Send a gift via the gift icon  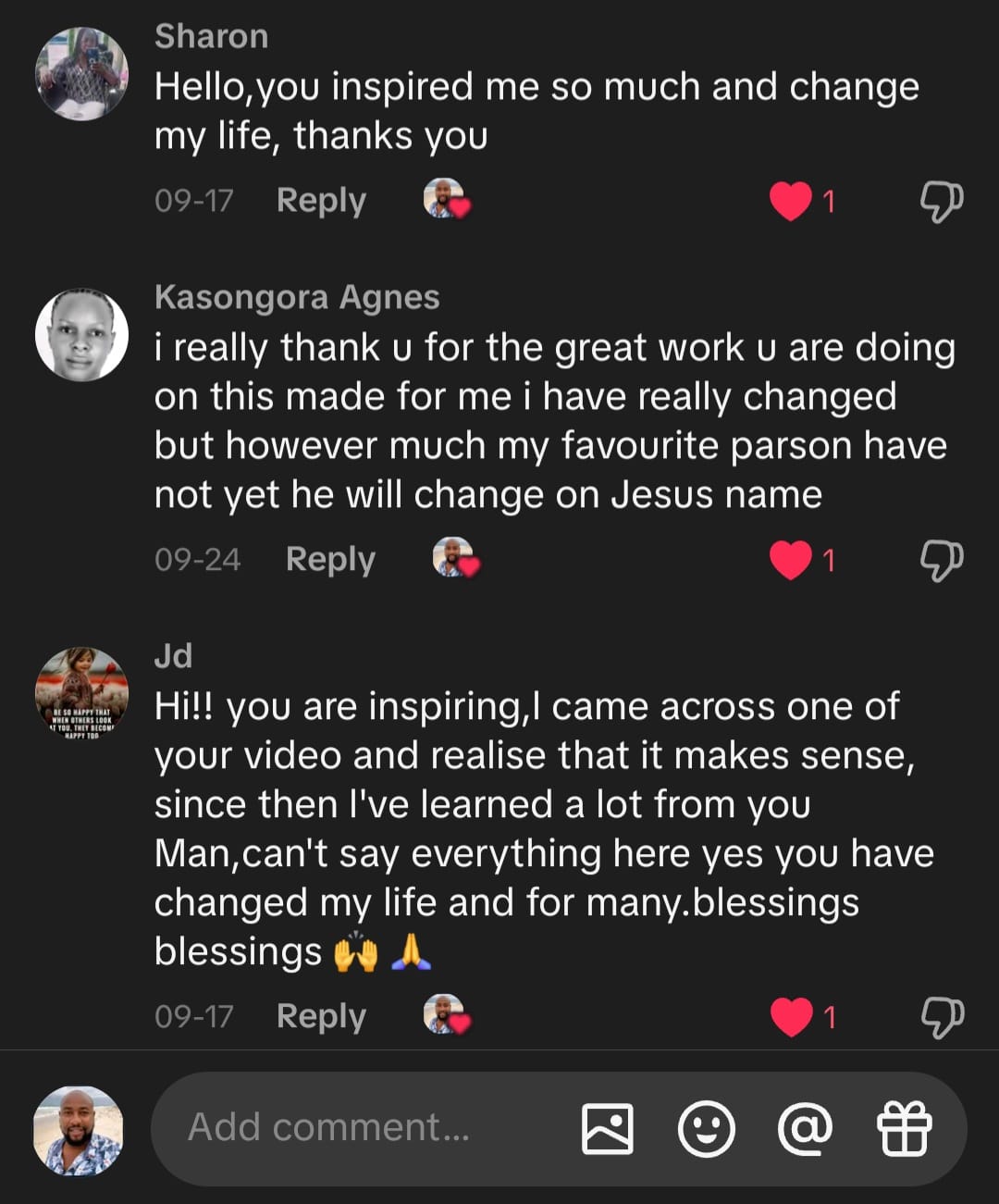[x=904, y=1129]
